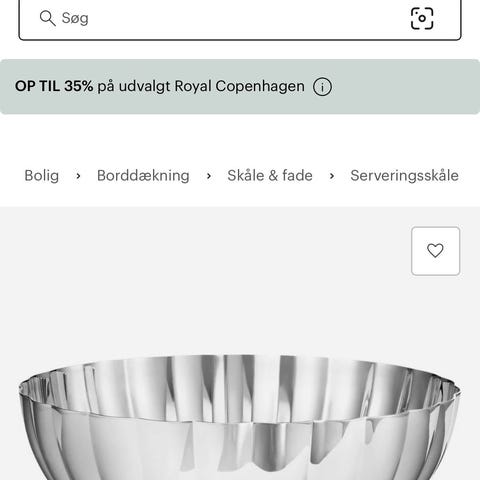Navigate to Skåle & fade breadcrumb
This screenshot has height=480, width=480.
(270, 176)
